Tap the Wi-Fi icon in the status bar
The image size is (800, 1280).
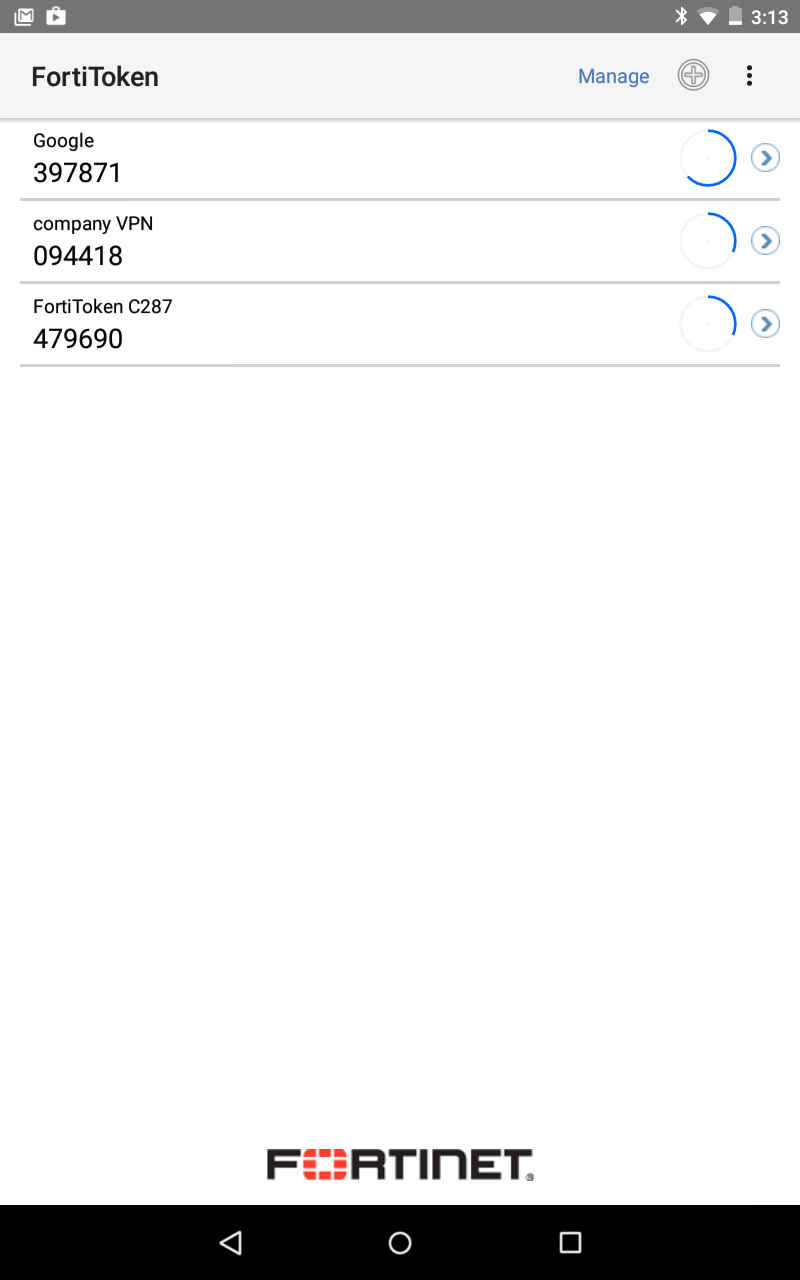point(710,16)
